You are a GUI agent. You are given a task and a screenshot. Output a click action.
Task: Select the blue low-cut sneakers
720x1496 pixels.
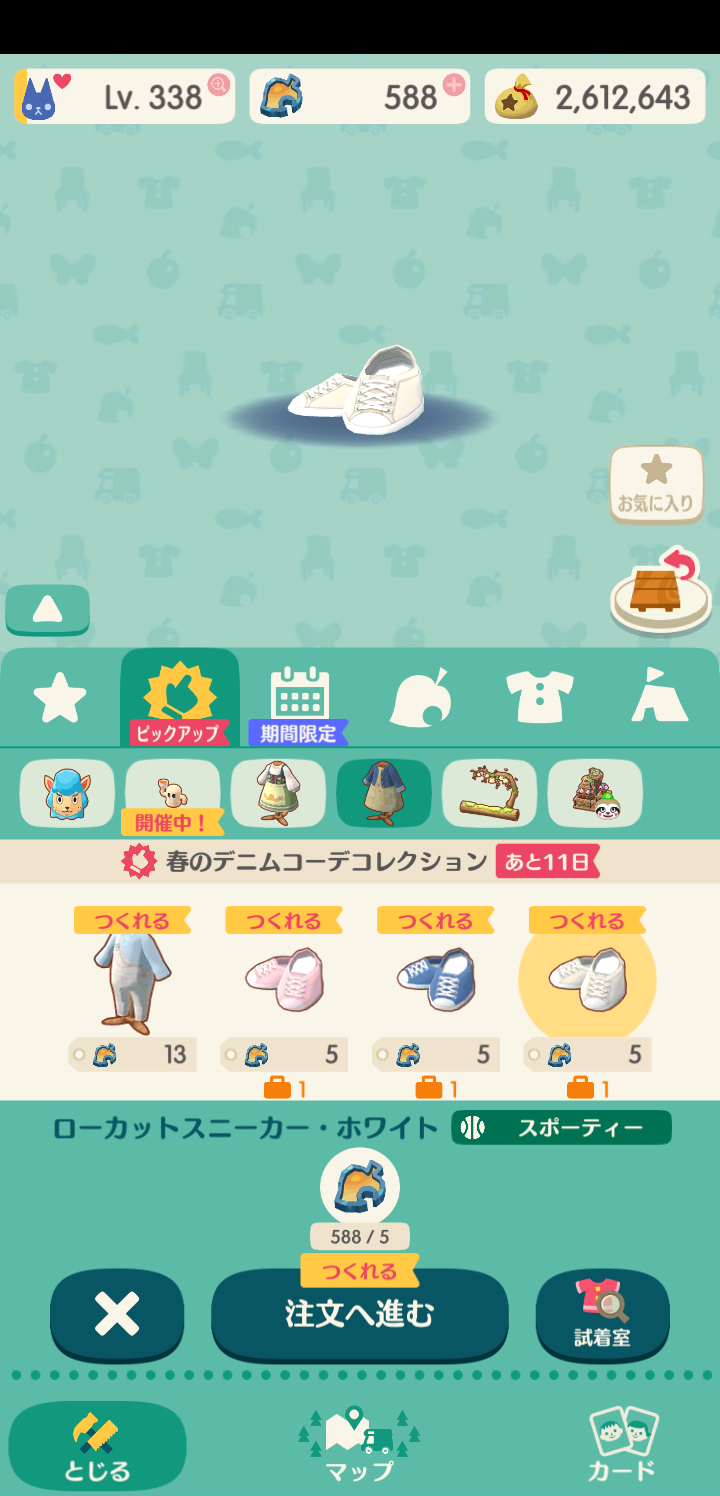pyautogui.click(x=436, y=979)
